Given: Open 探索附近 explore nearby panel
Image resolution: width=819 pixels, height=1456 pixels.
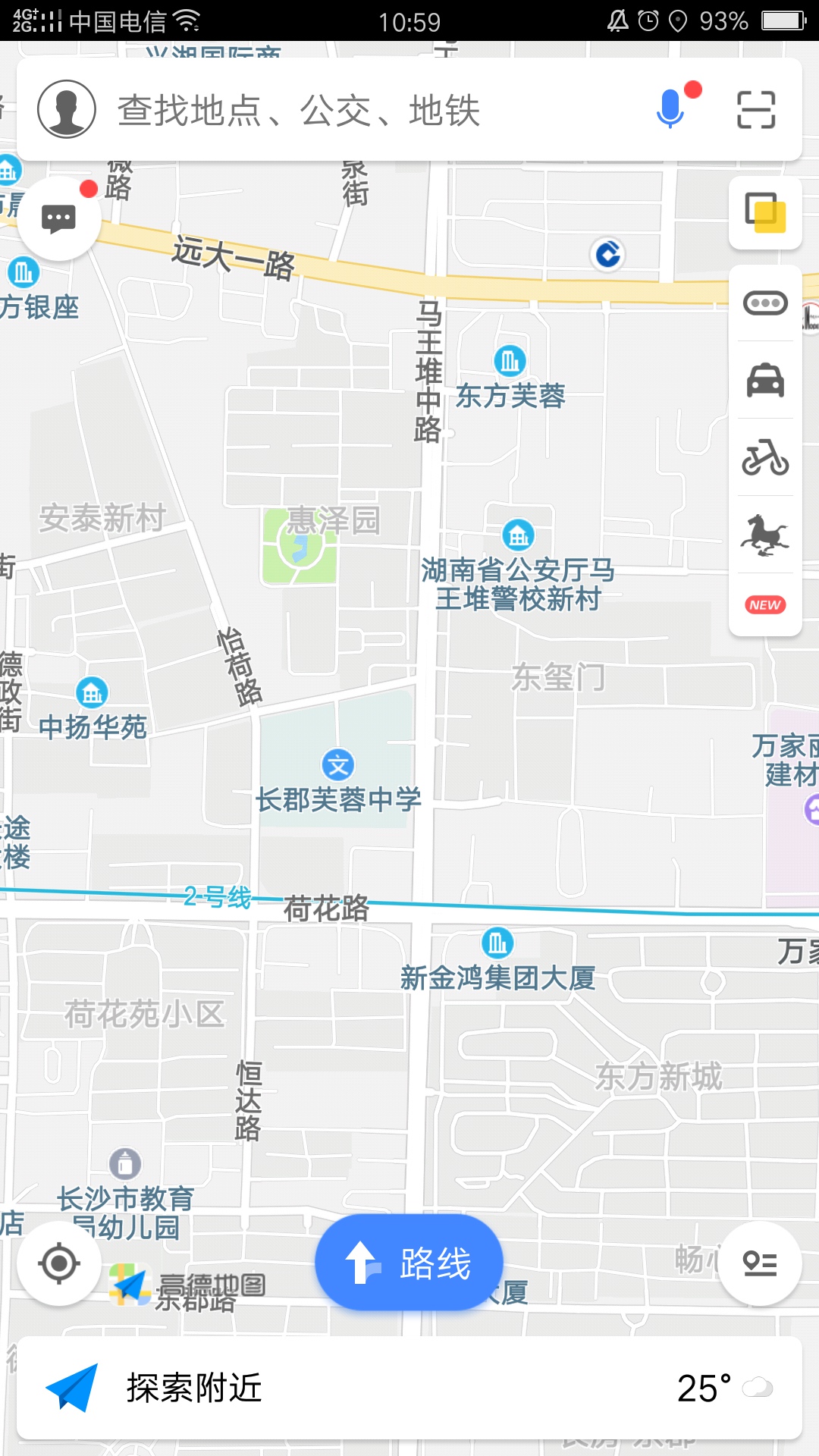Looking at the screenshot, I should (193, 1388).
